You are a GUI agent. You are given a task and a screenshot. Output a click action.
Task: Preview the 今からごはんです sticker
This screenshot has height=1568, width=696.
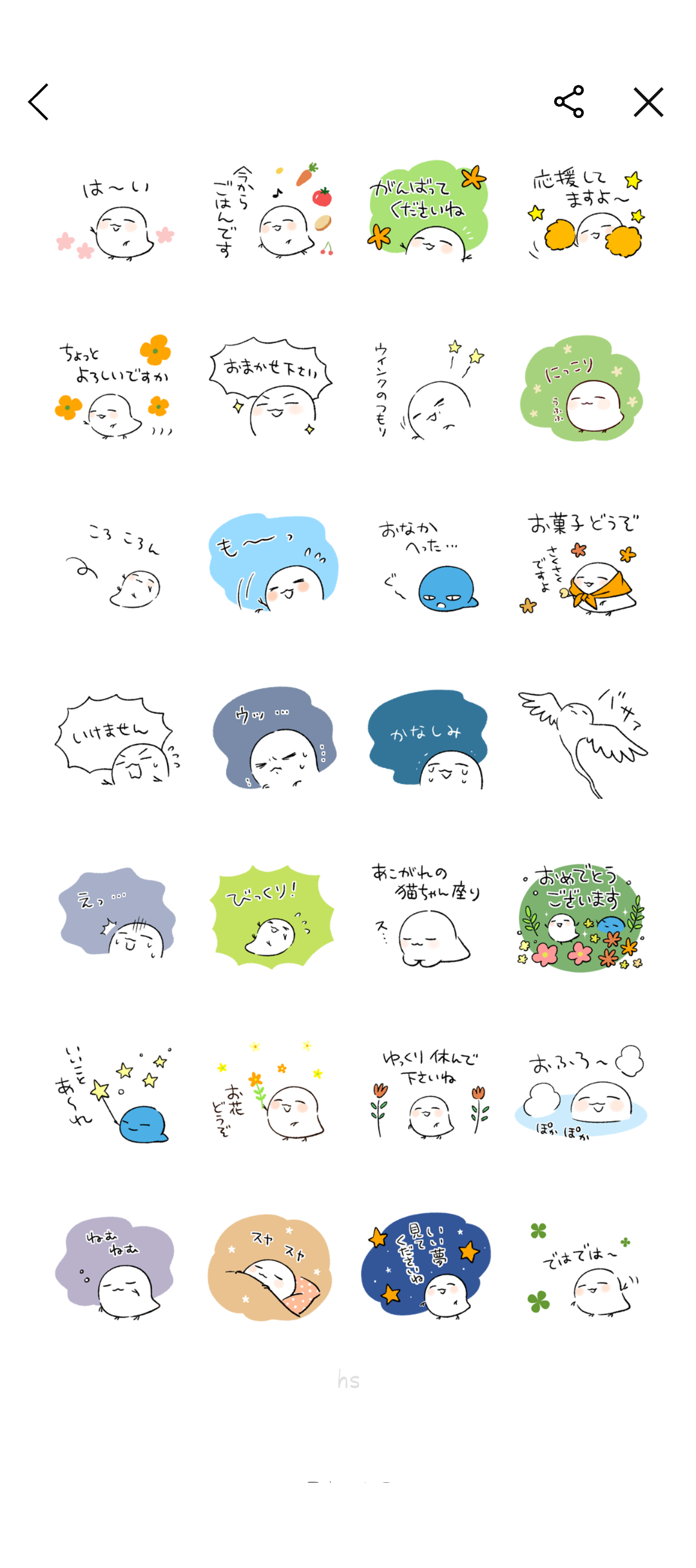coord(271,213)
